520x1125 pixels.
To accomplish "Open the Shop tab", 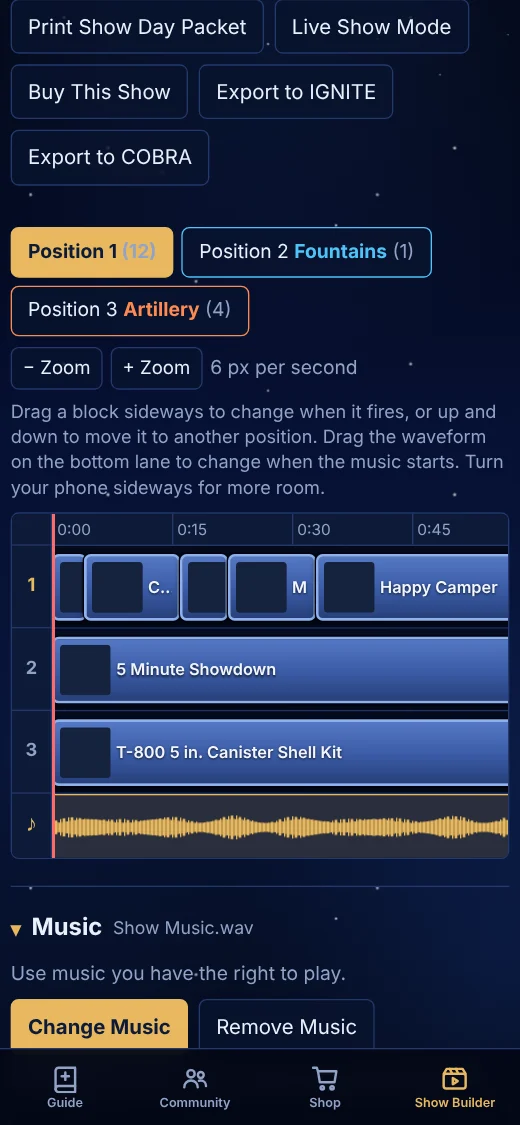I will tap(324, 1088).
